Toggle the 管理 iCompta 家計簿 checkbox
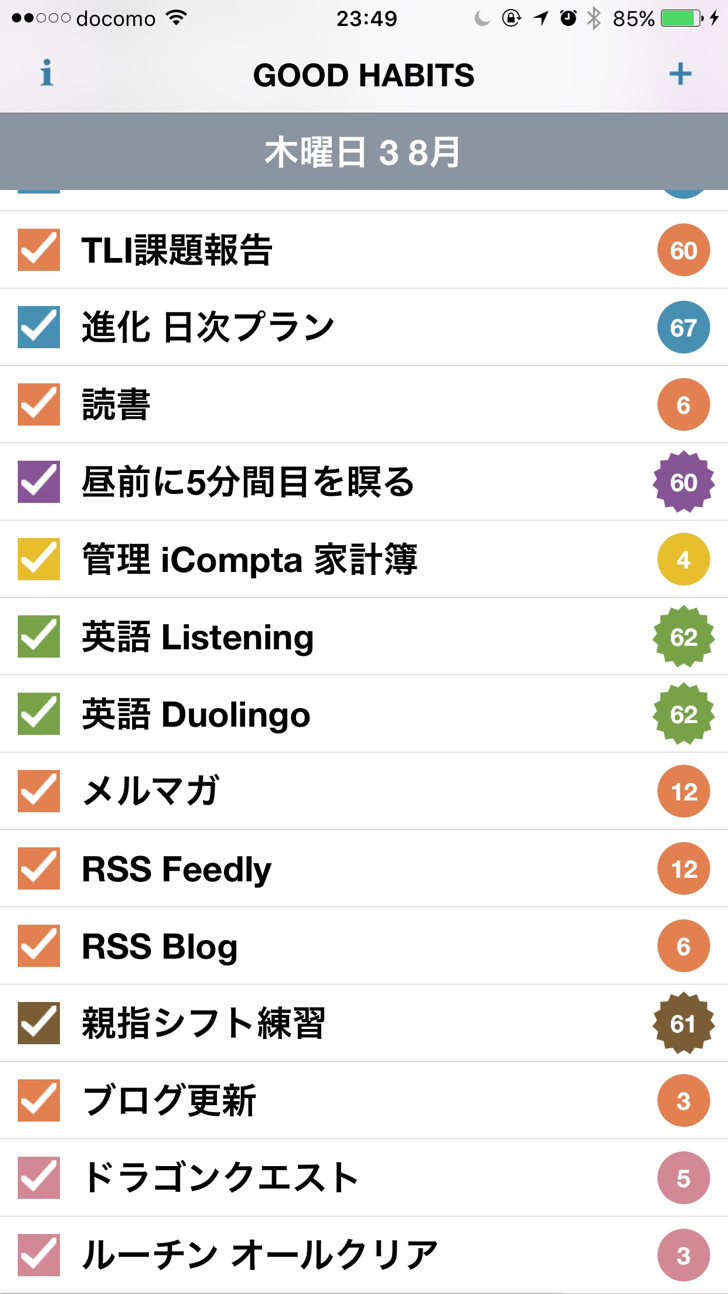 pyautogui.click(x=39, y=559)
